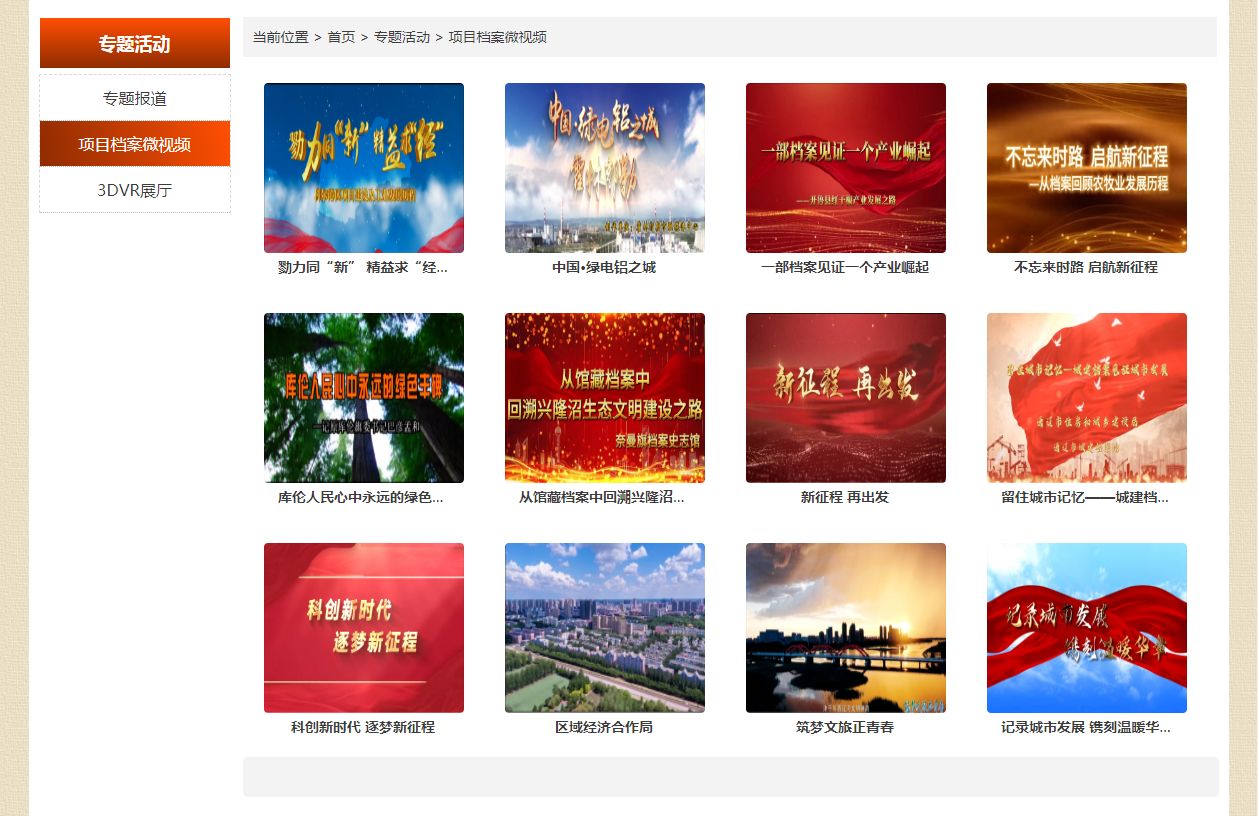The image size is (1258, 816).
Task: Open the 3DVR展厅 sidebar item
Action: click(134, 190)
